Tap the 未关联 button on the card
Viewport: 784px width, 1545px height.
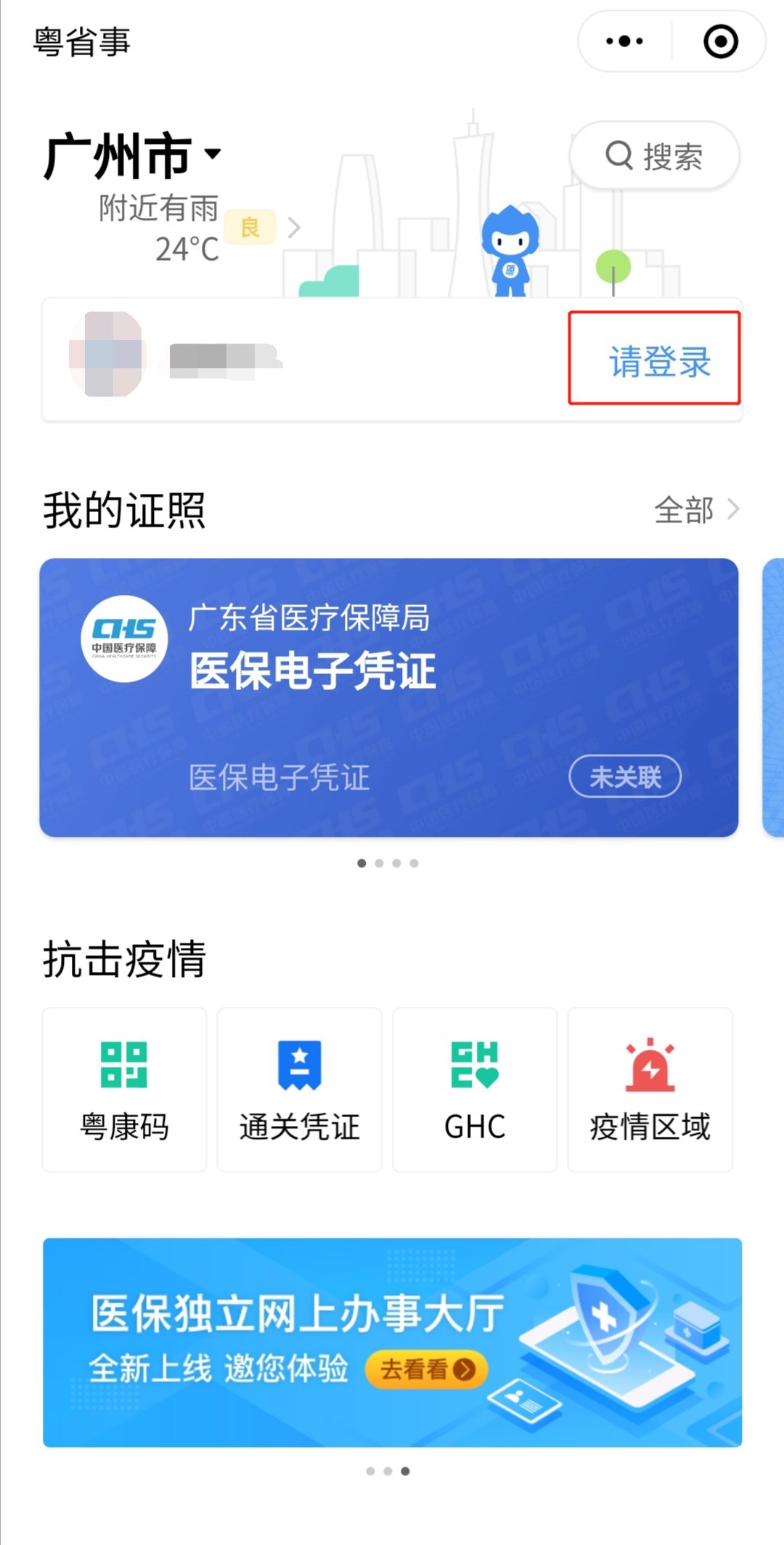pos(625,776)
